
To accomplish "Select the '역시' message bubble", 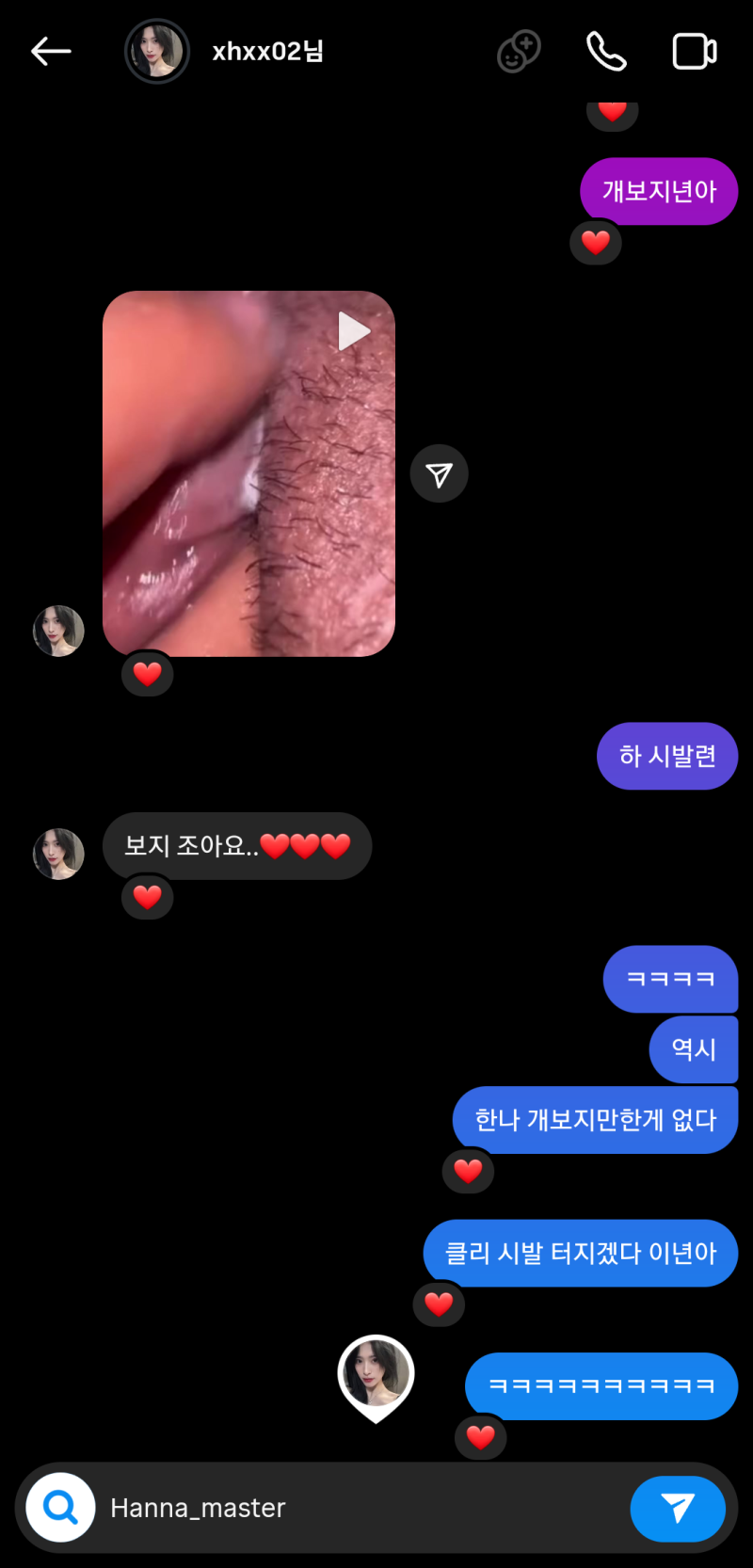I will click(694, 1049).
